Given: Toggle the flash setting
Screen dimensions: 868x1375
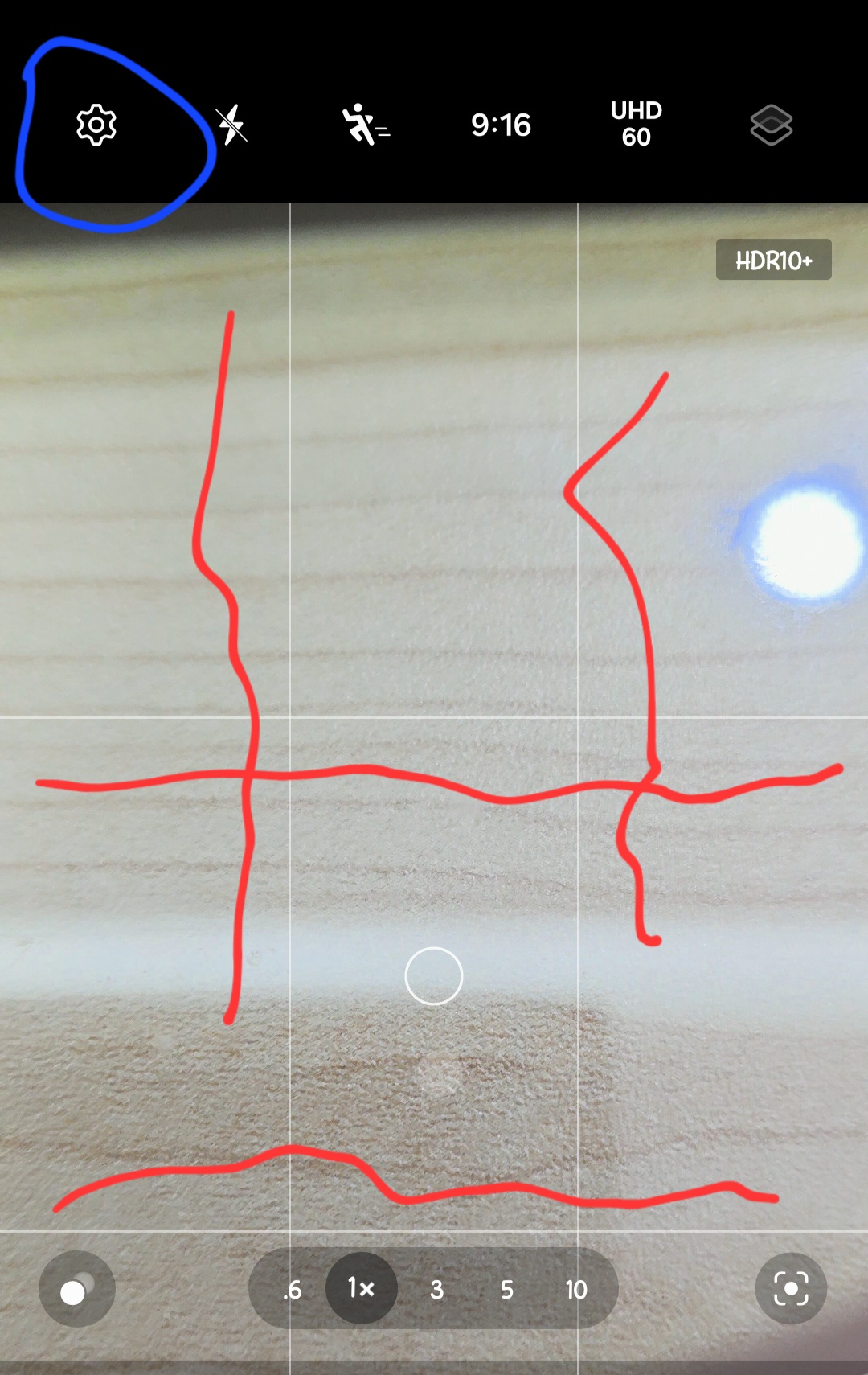Looking at the screenshot, I should click(231, 125).
